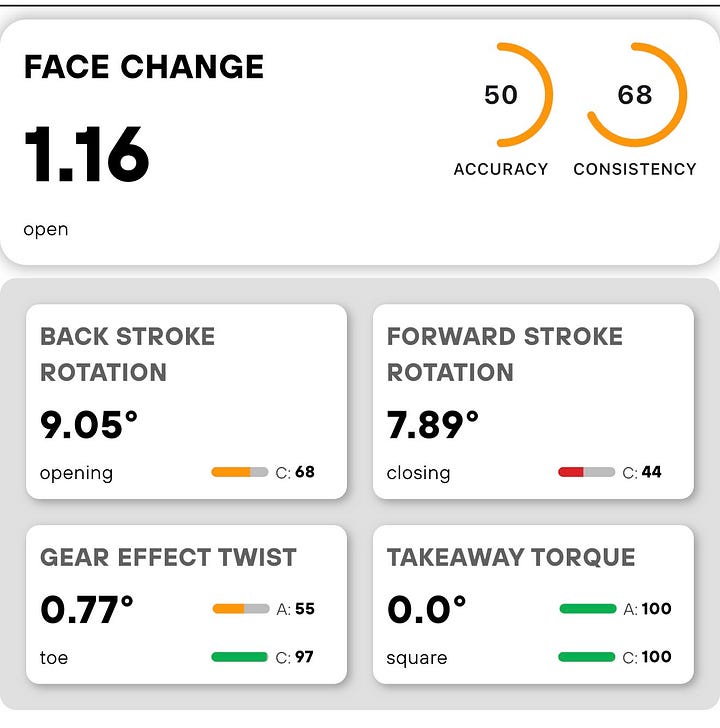Screen dimensions: 720x728
Task: Open the Back Stroke Rotation card
Action: [186, 402]
